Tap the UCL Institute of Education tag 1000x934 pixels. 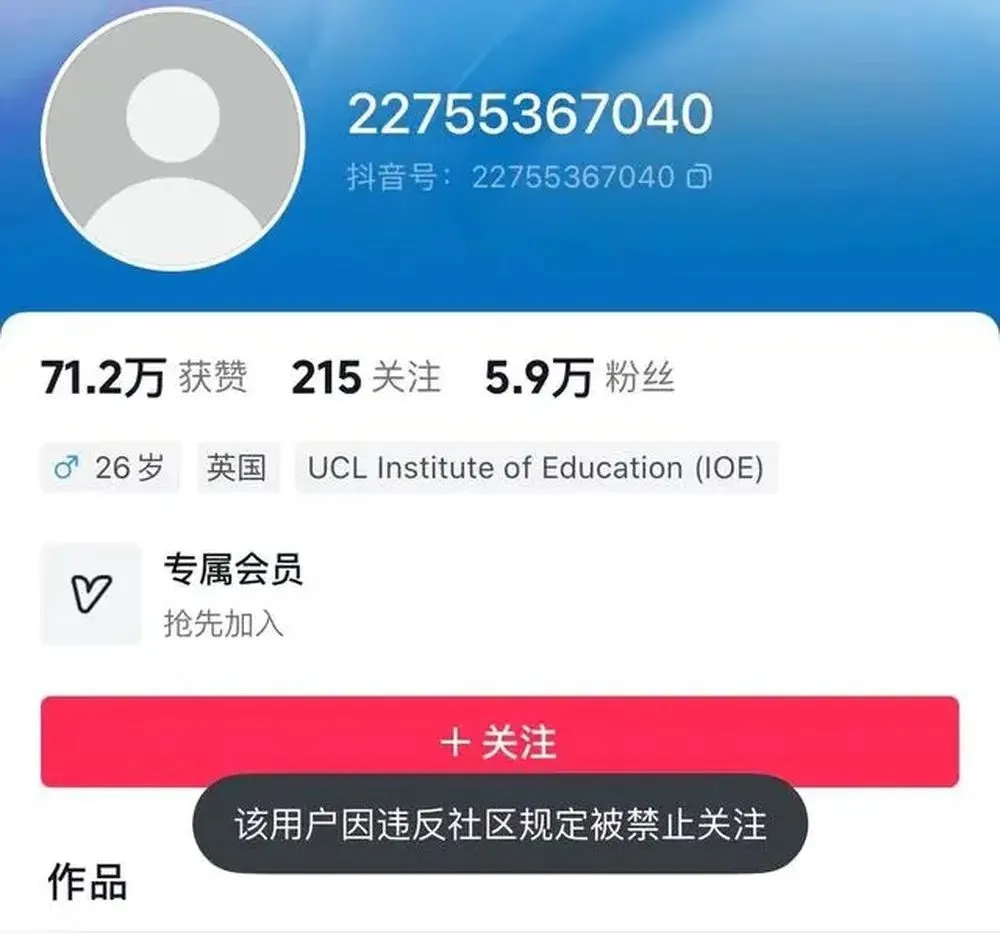click(535, 468)
